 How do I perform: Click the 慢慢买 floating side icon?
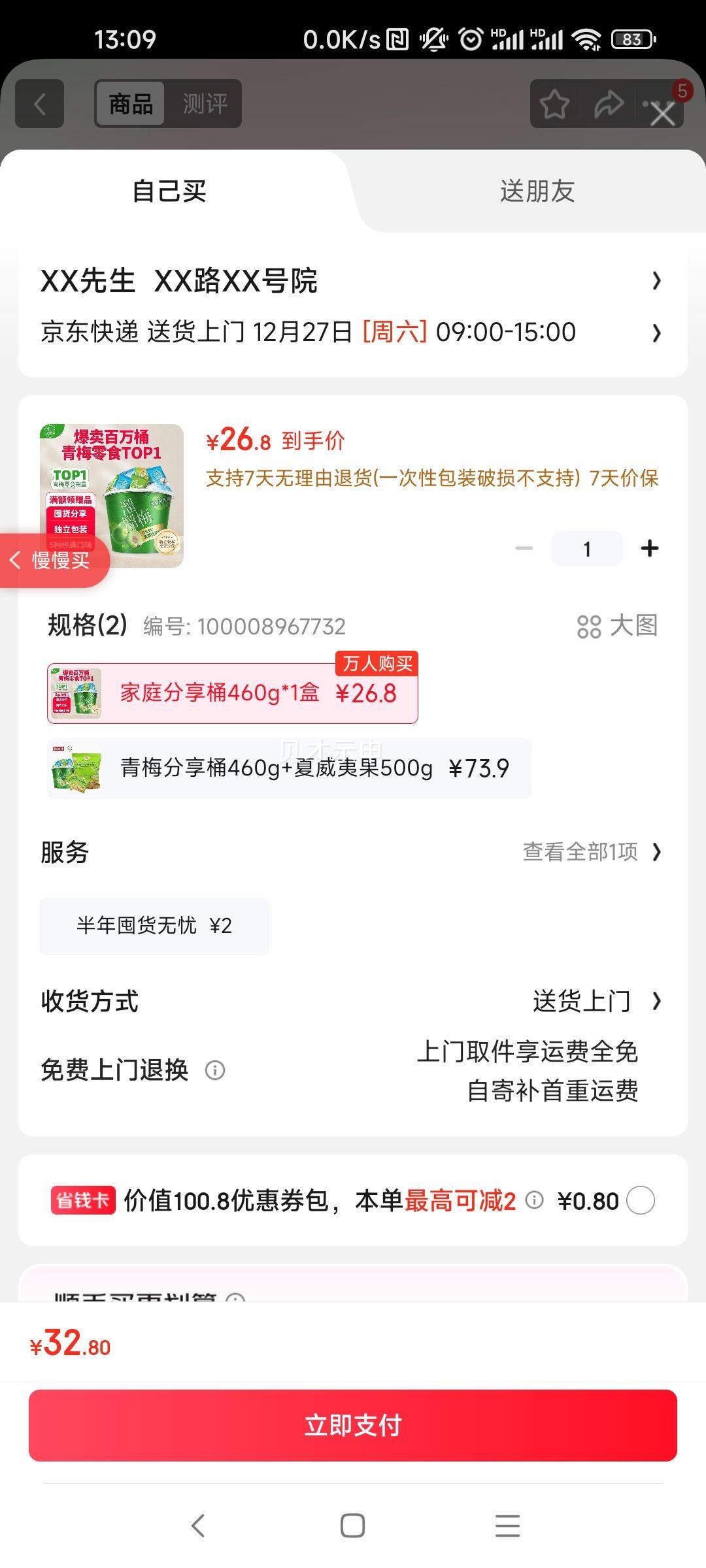[54, 561]
